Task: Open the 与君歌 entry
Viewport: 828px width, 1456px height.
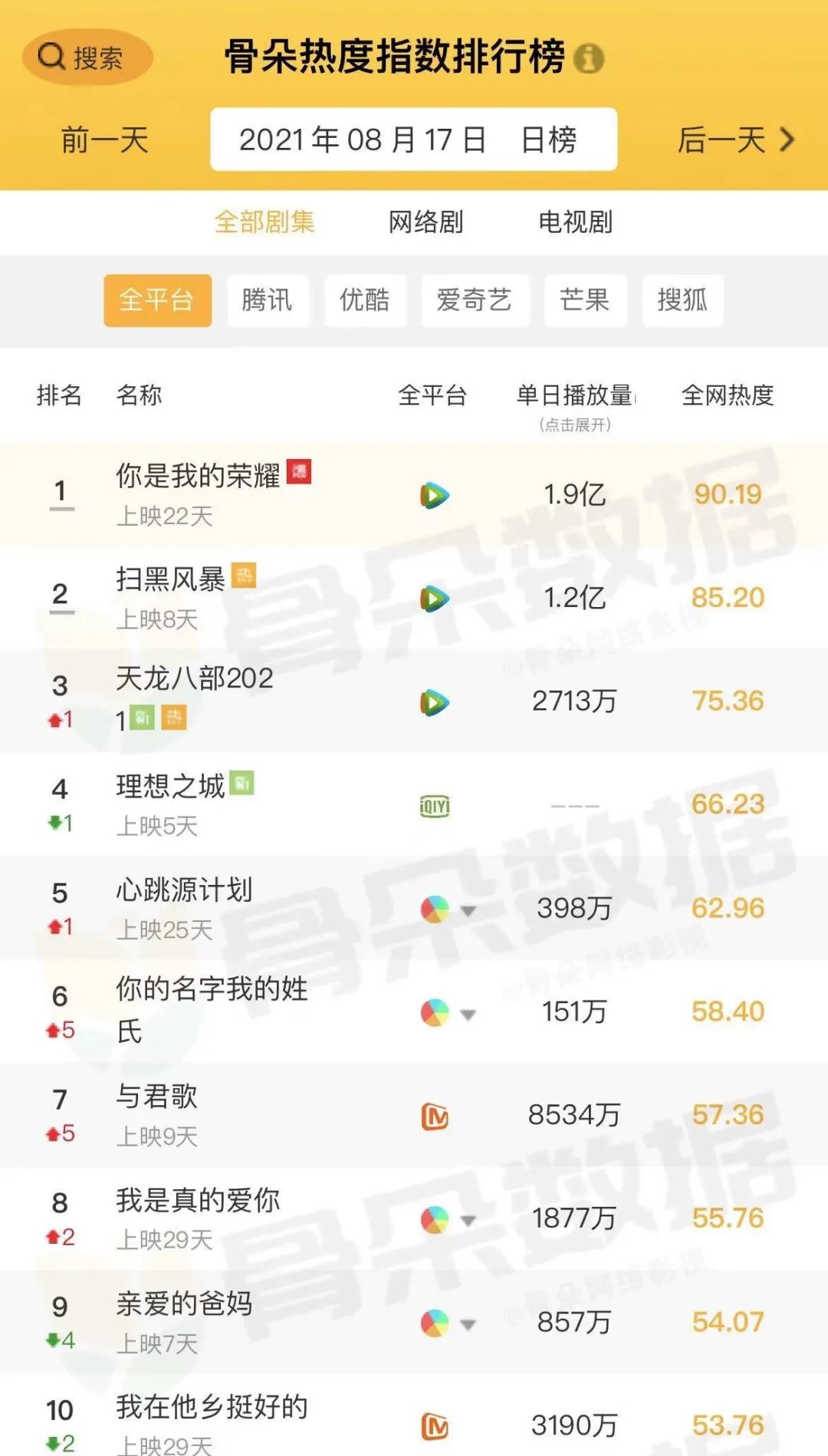Action: (x=156, y=1097)
